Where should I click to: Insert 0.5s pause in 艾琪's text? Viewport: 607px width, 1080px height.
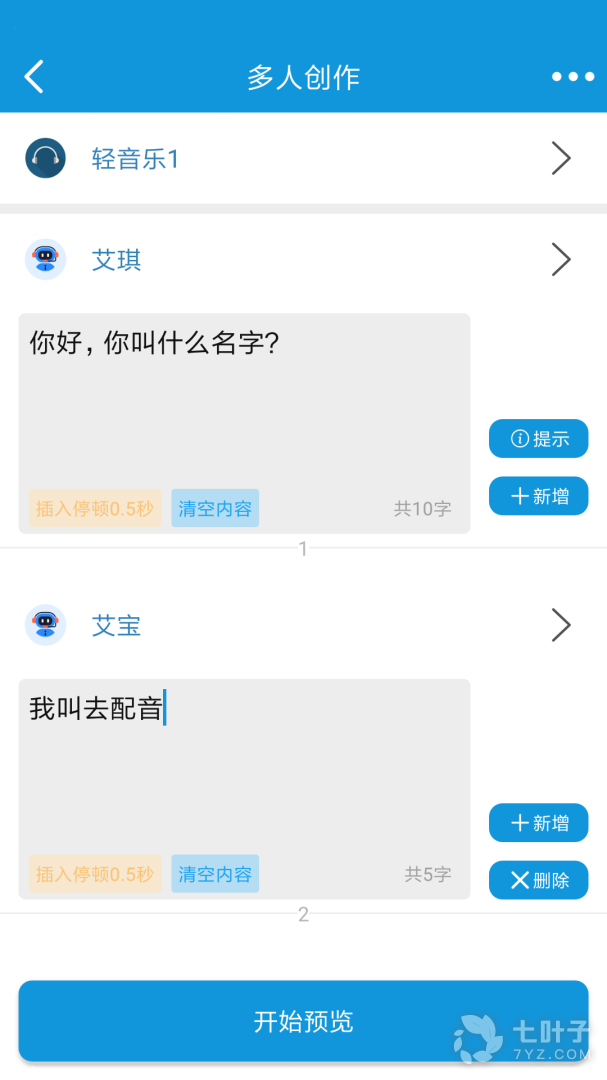point(95,509)
